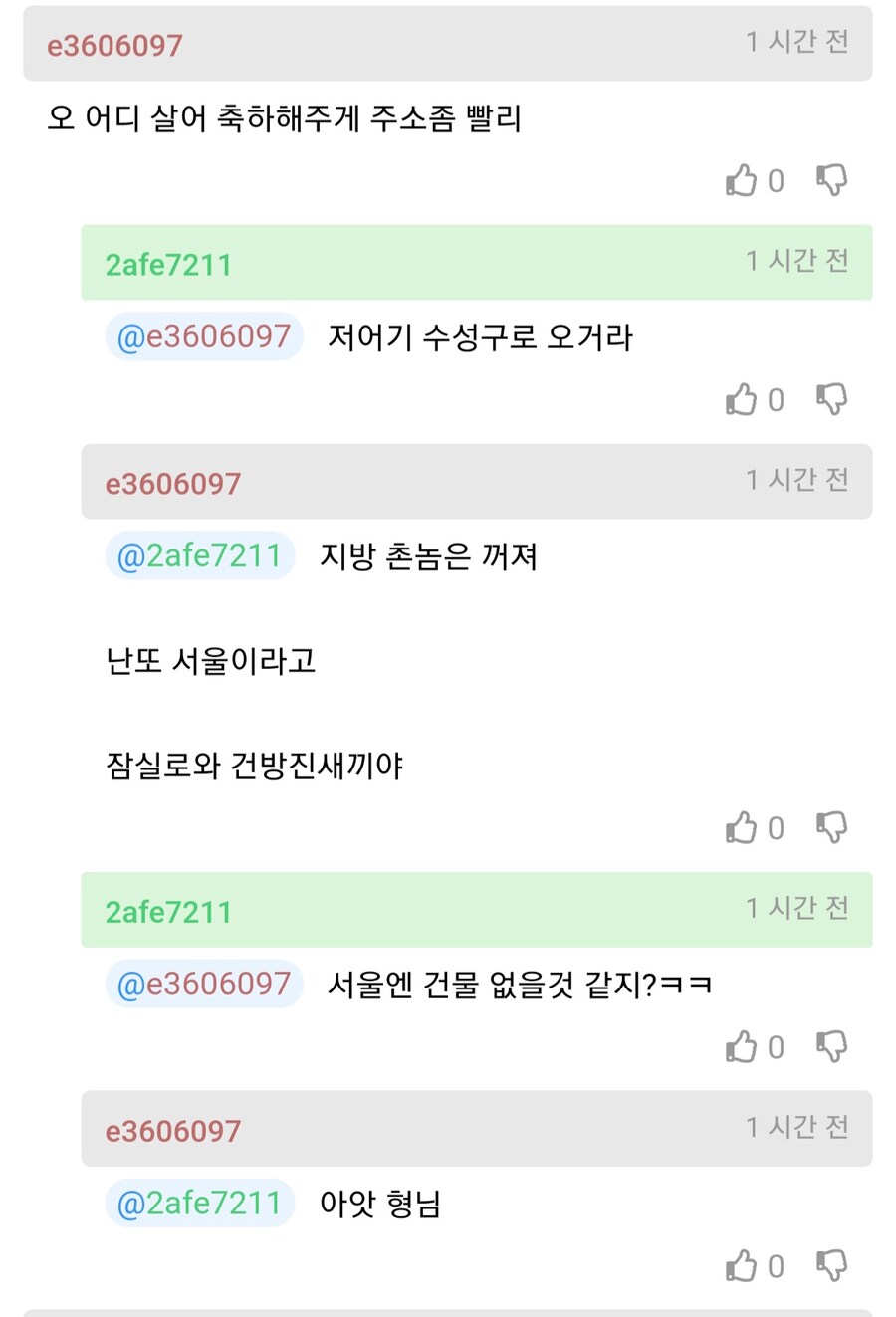The height and width of the screenshot is (1317, 896).
Task: Click the @2afe7211 mention in the last comment
Action: coord(198,1205)
